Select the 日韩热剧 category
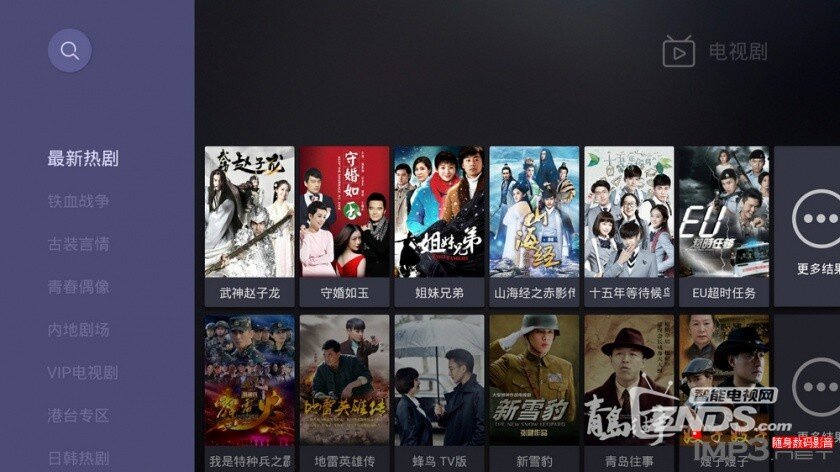Screen dimensions: 840x472 [x=78, y=458]
